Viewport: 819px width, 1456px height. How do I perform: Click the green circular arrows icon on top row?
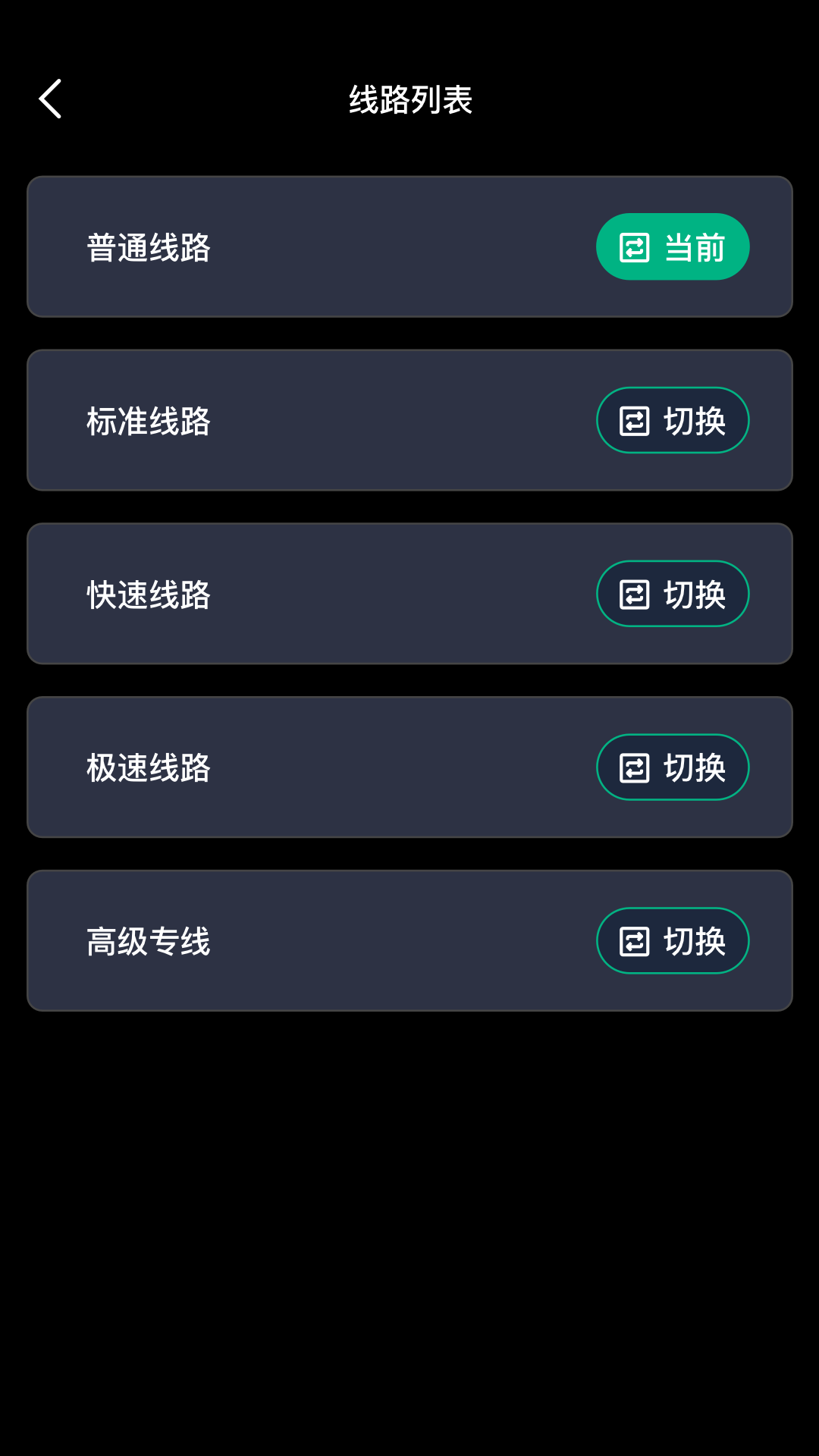pyautogui.click(x=635, y=246)
